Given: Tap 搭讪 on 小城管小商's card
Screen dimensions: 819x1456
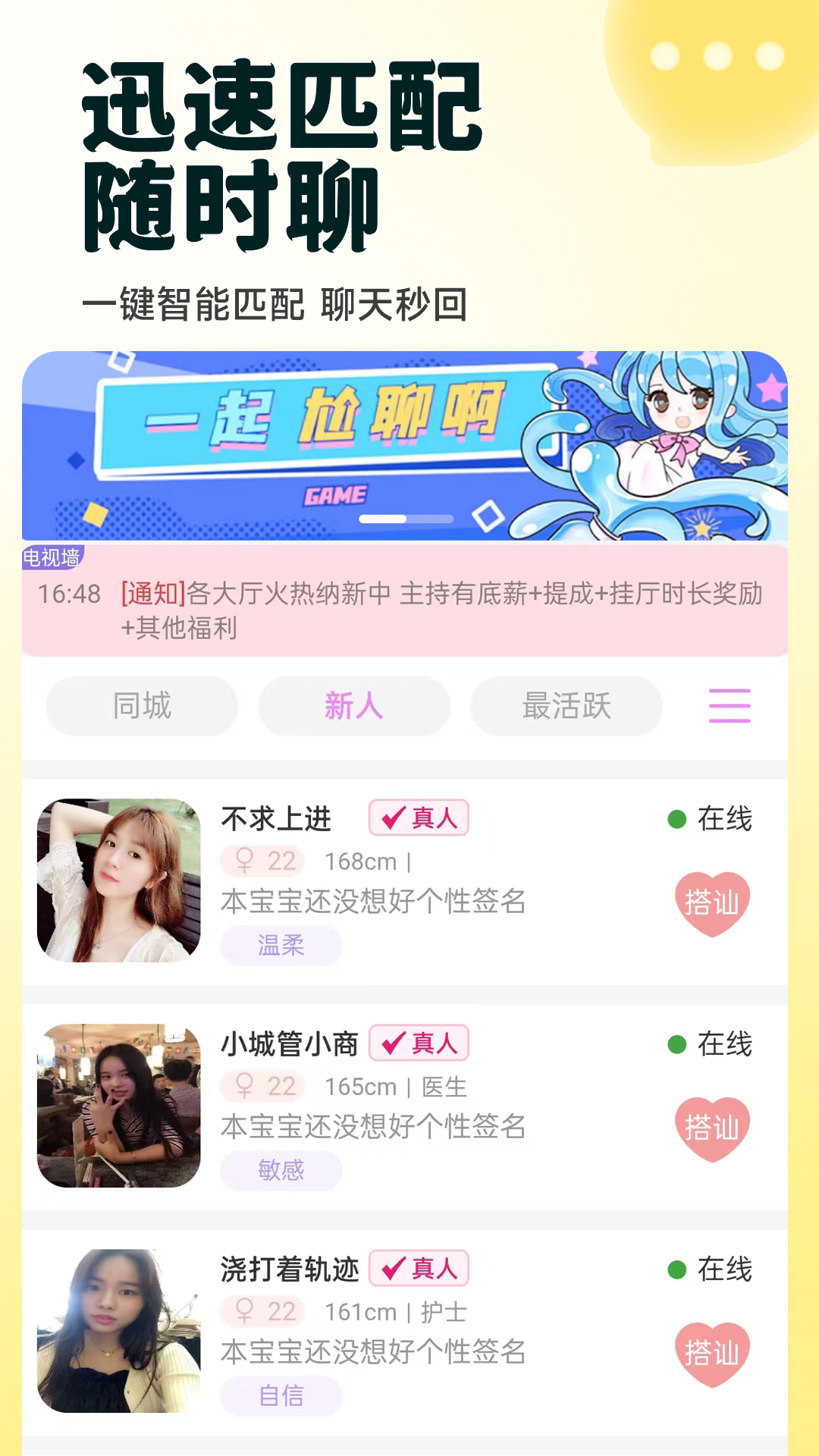Looking at the screenshot, I should click(x=712, y=1127).
